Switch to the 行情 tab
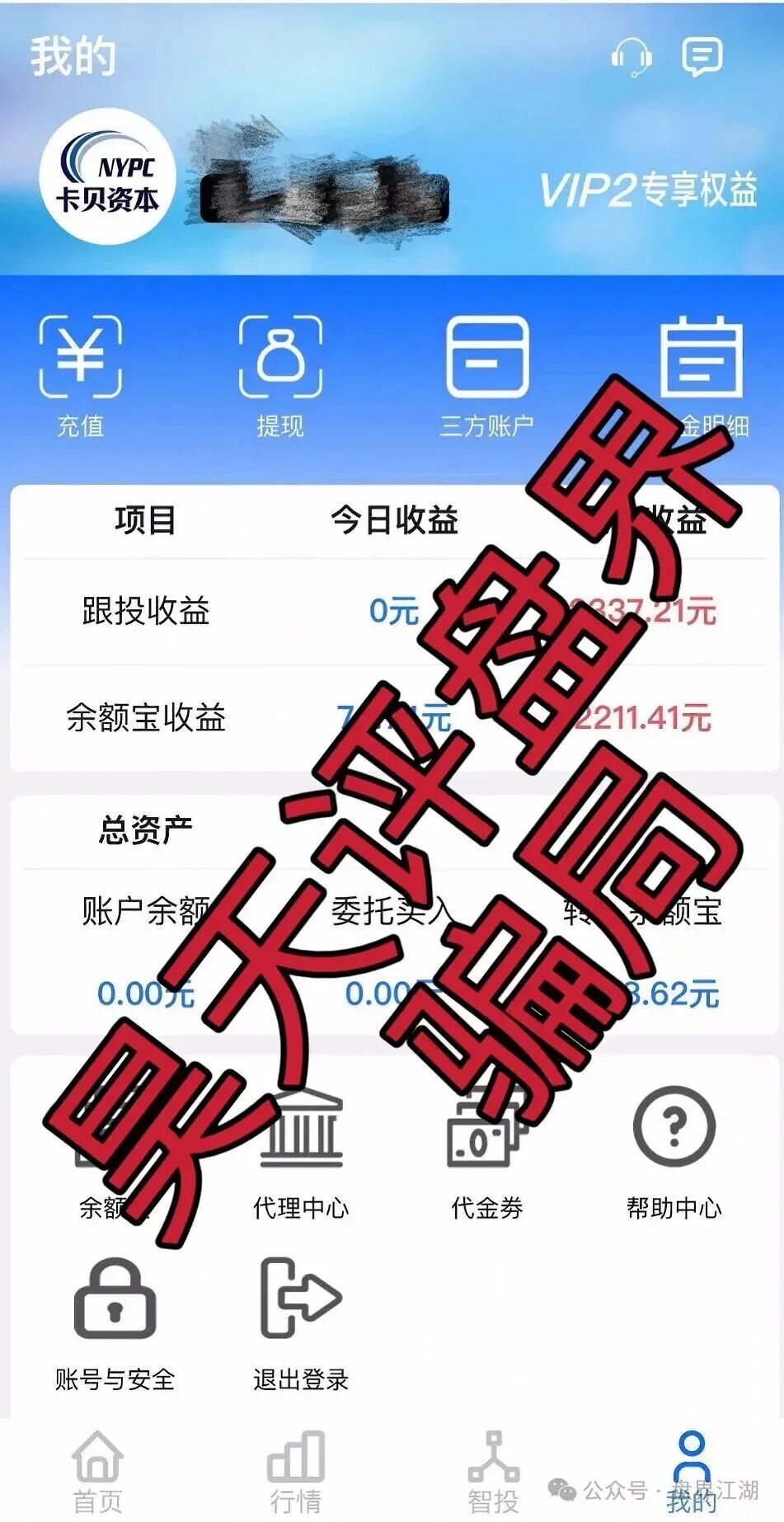Image resolution: width=784 pixels, height=1522 pixels. (295, 1472)
